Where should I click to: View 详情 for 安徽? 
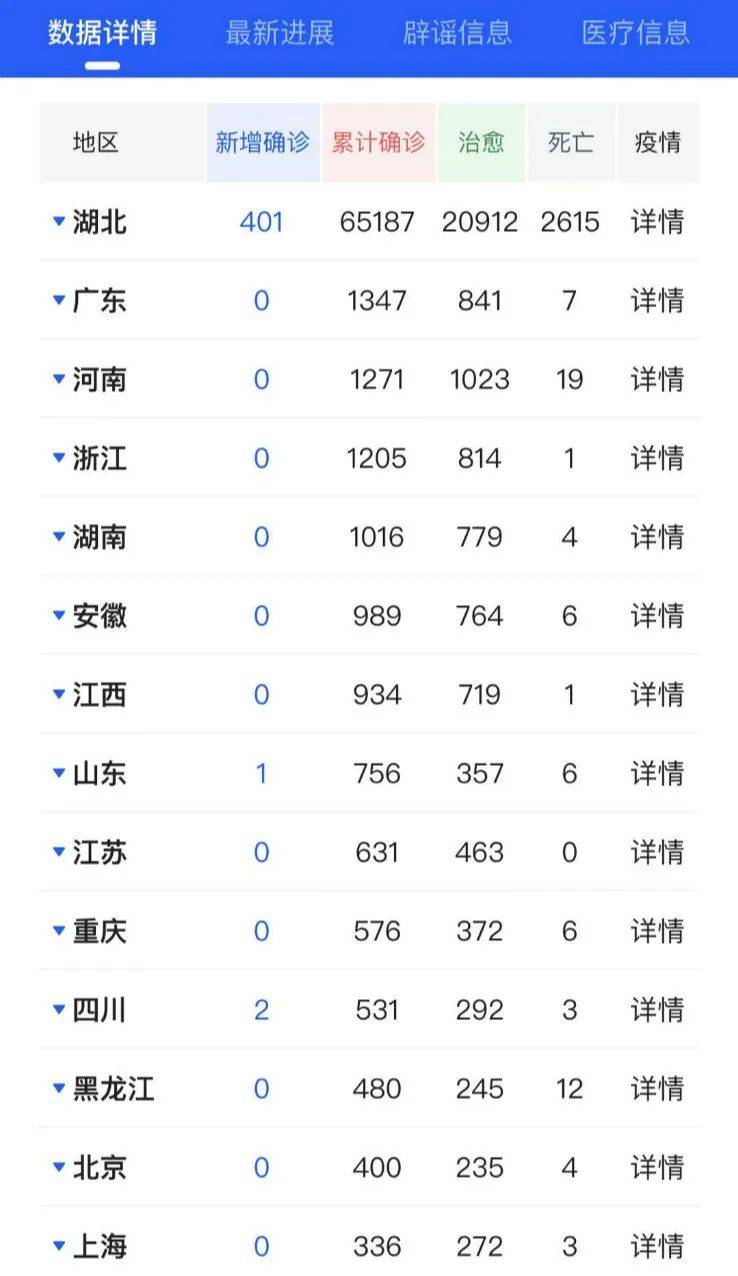tap(657, 616)
